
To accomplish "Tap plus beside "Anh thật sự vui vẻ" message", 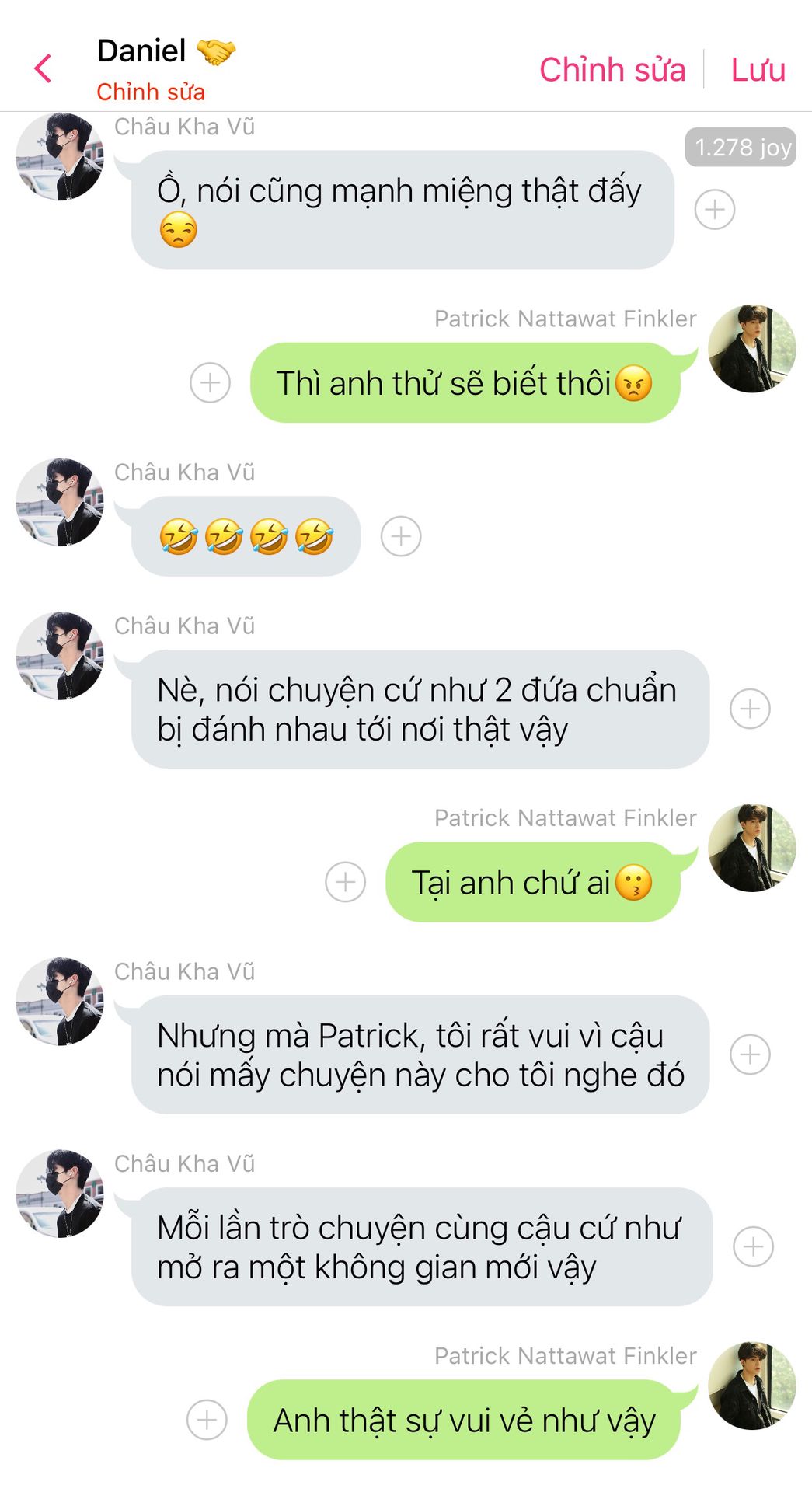I will point(207,1420).
